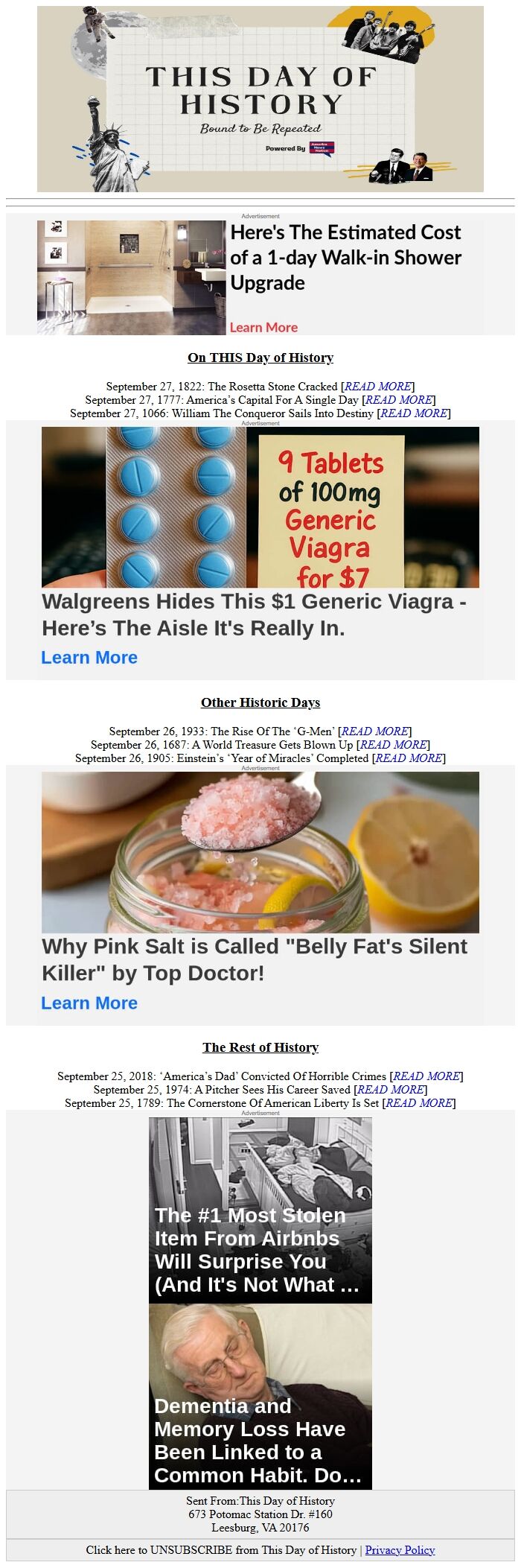Tap Learn More on walk-in shower ad

263,328
